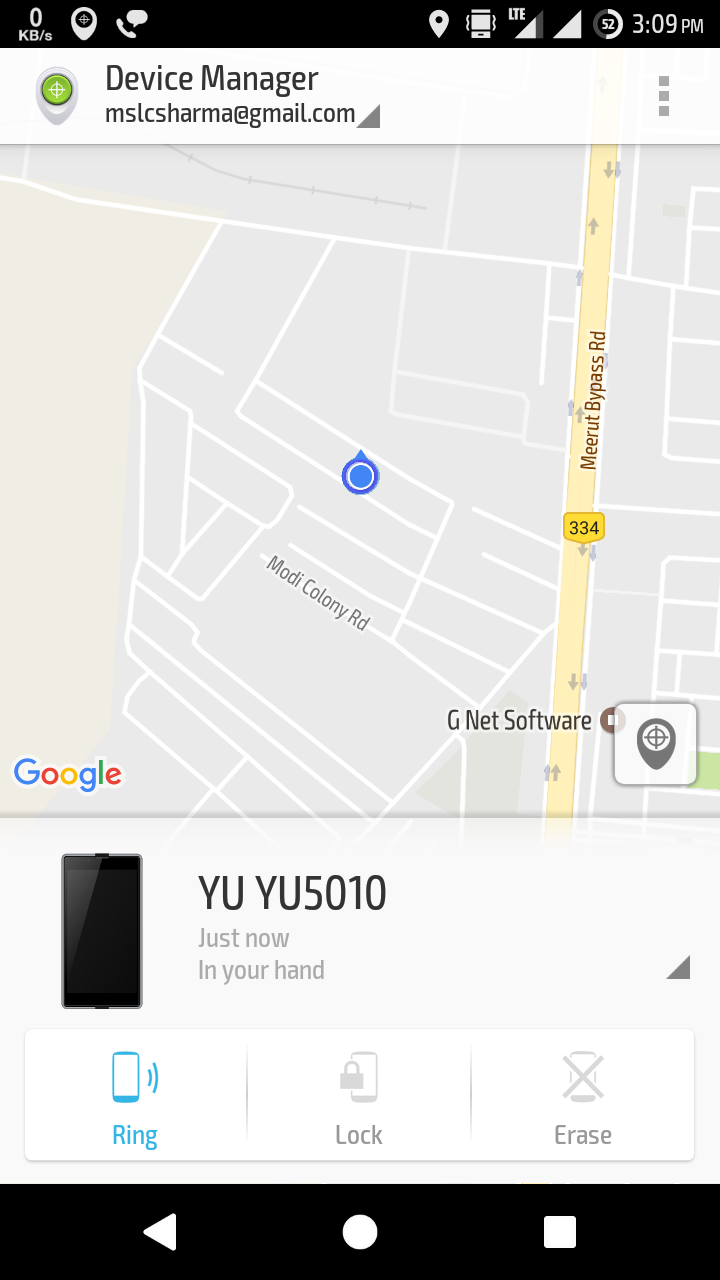The height and width of the screenshot is (1280, 720).
Task: Return to the home screen
Action: click(x=360, y=1232)
